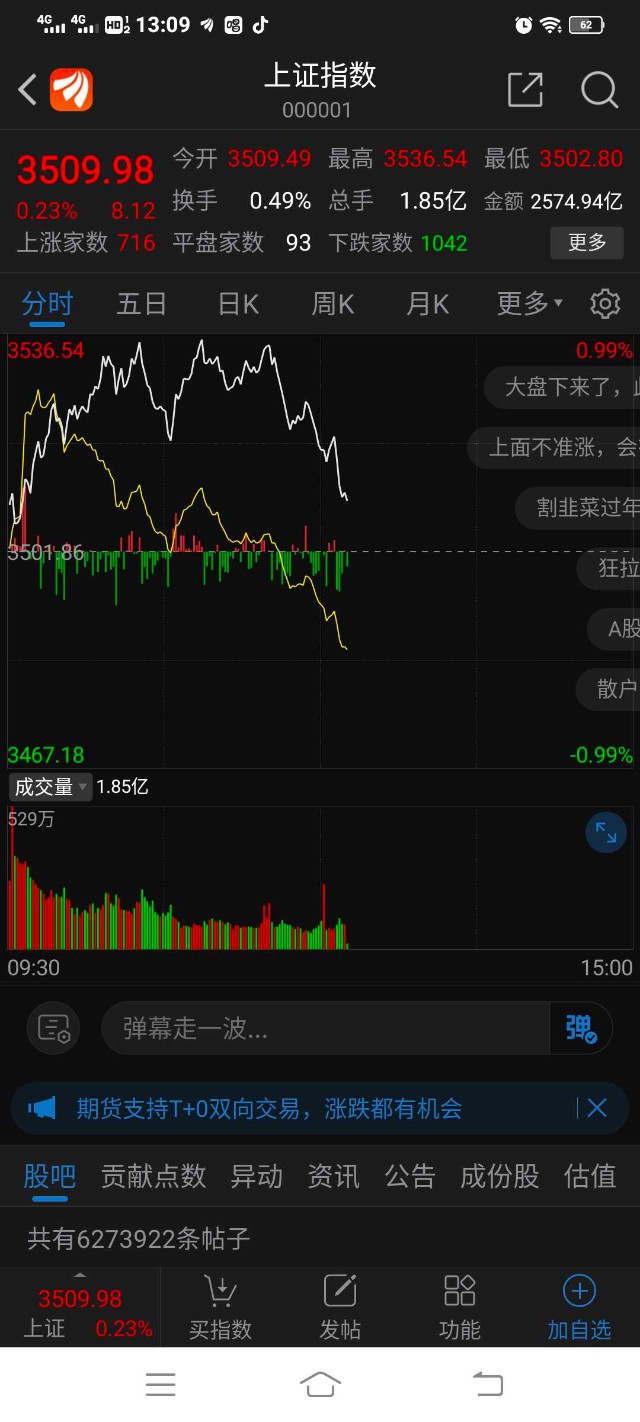Switch to the 五日 chart tab
The height and width of the screenshot is (1422, 640).
click(141, 304)
